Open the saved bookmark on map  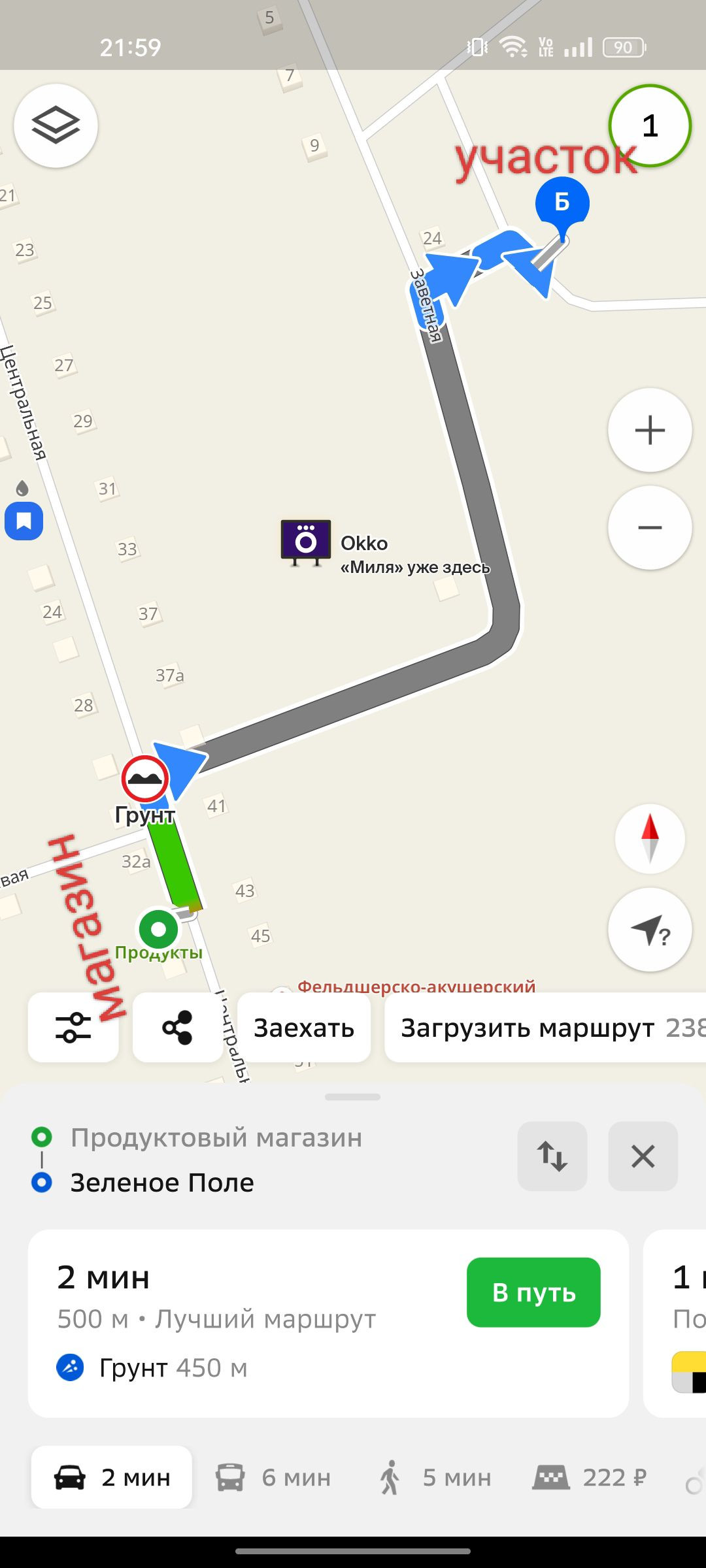[24, 521]
